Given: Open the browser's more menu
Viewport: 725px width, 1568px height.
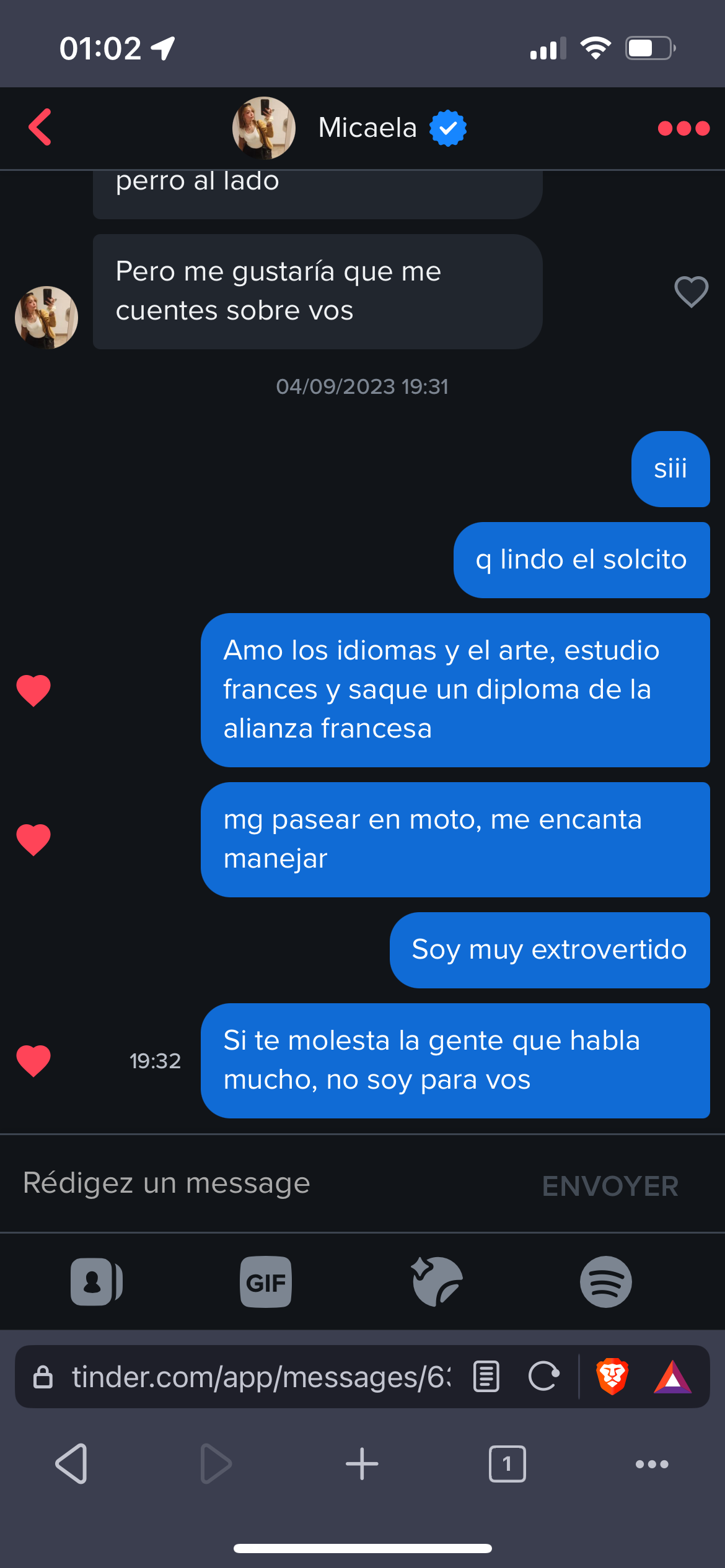Looking at the screenshot, I should pyautogui.click(x=652, y=1464).
